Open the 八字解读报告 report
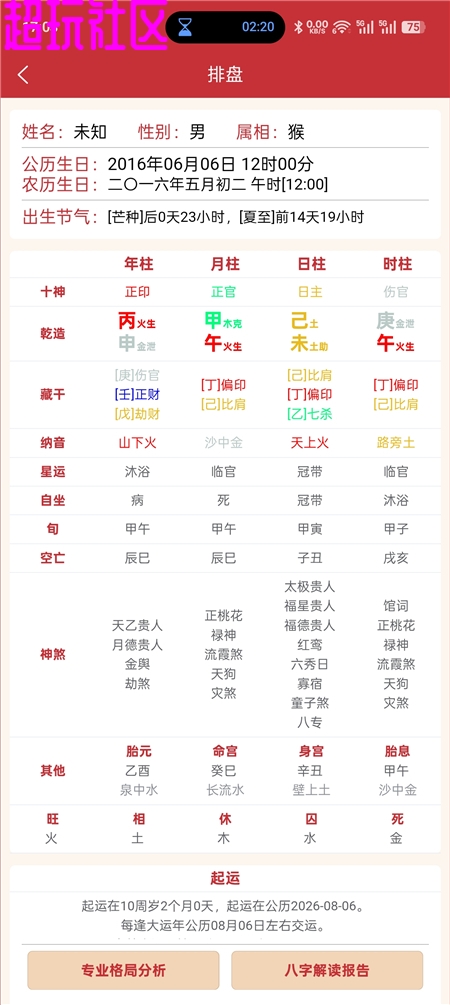This screenshot has width=450, height=1005. 327,970
